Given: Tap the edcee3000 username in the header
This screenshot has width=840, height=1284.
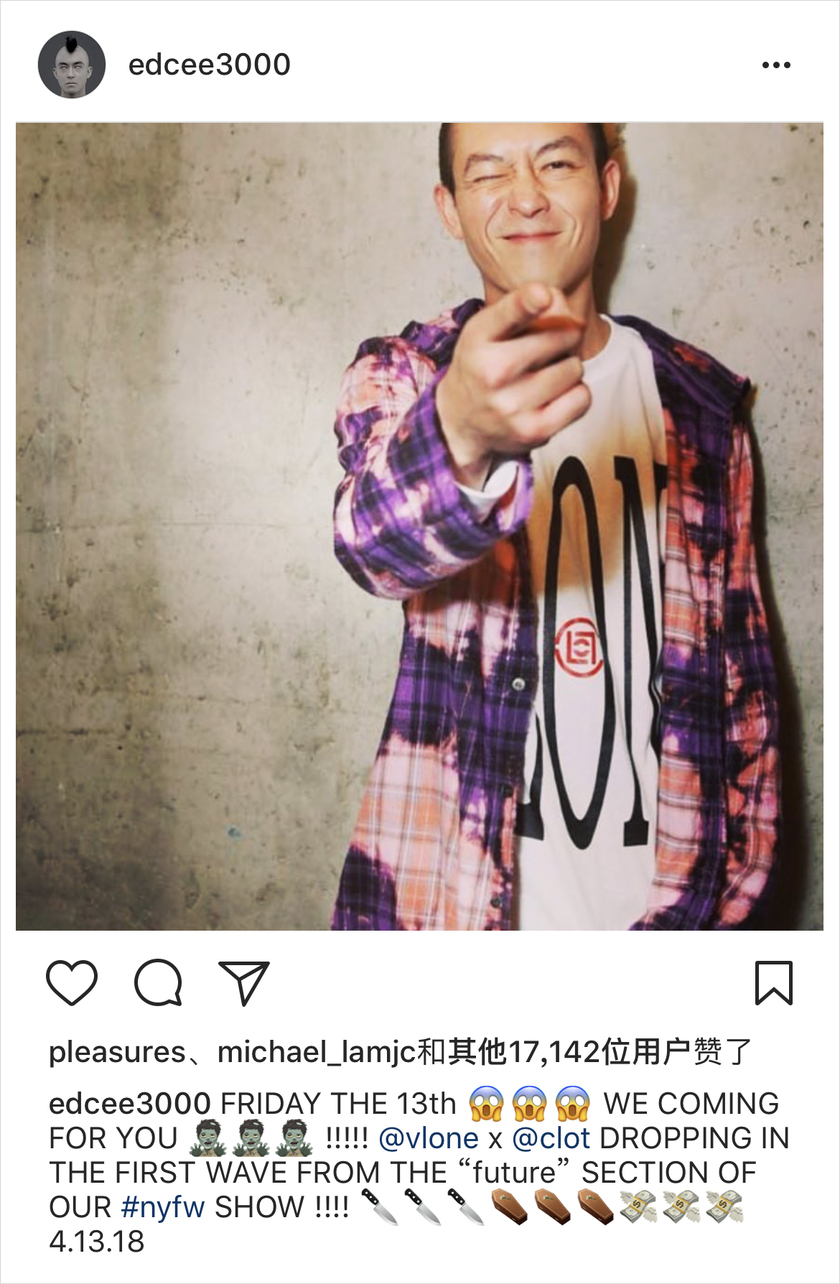Looking at the screenshot, I should click(x=210, y=65).
